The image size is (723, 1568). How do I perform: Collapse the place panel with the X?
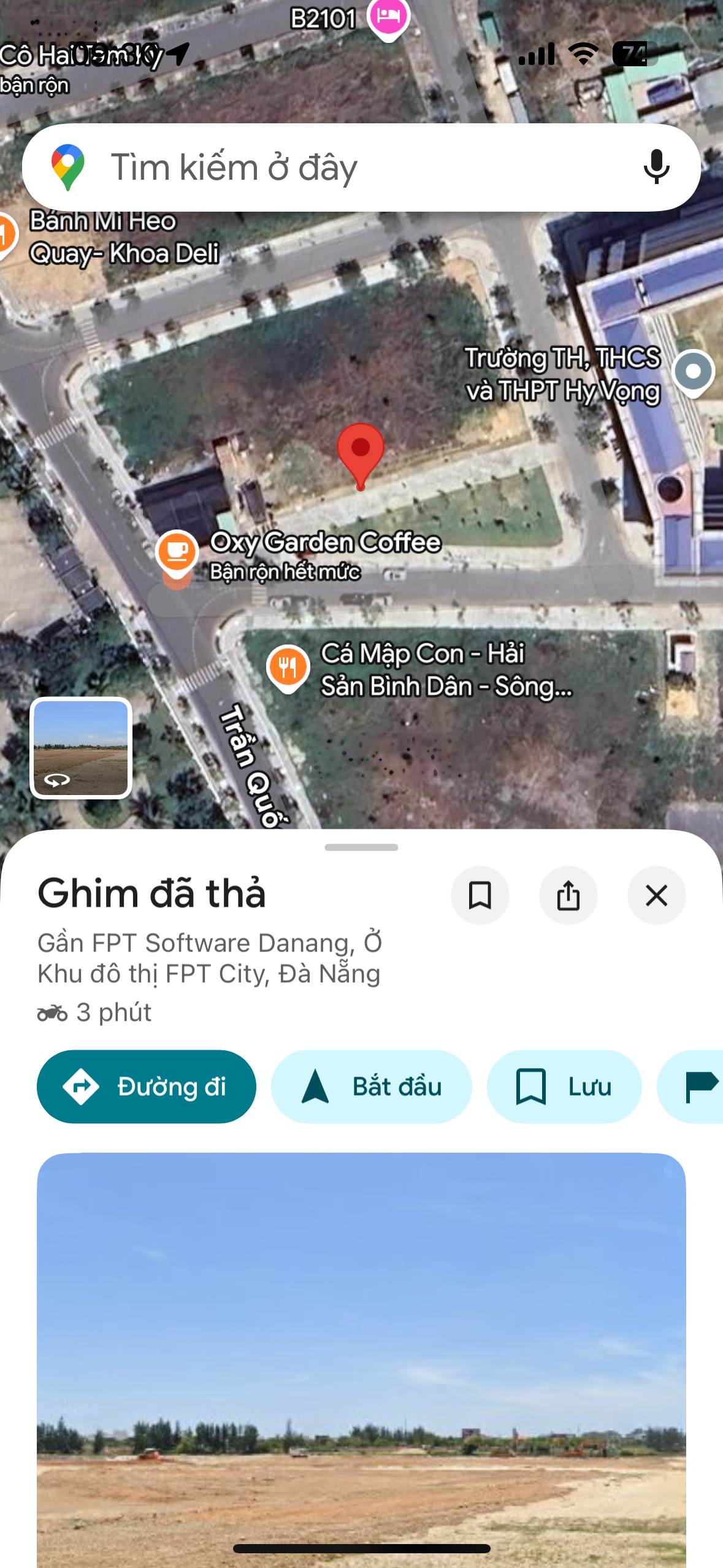point(656,895)
